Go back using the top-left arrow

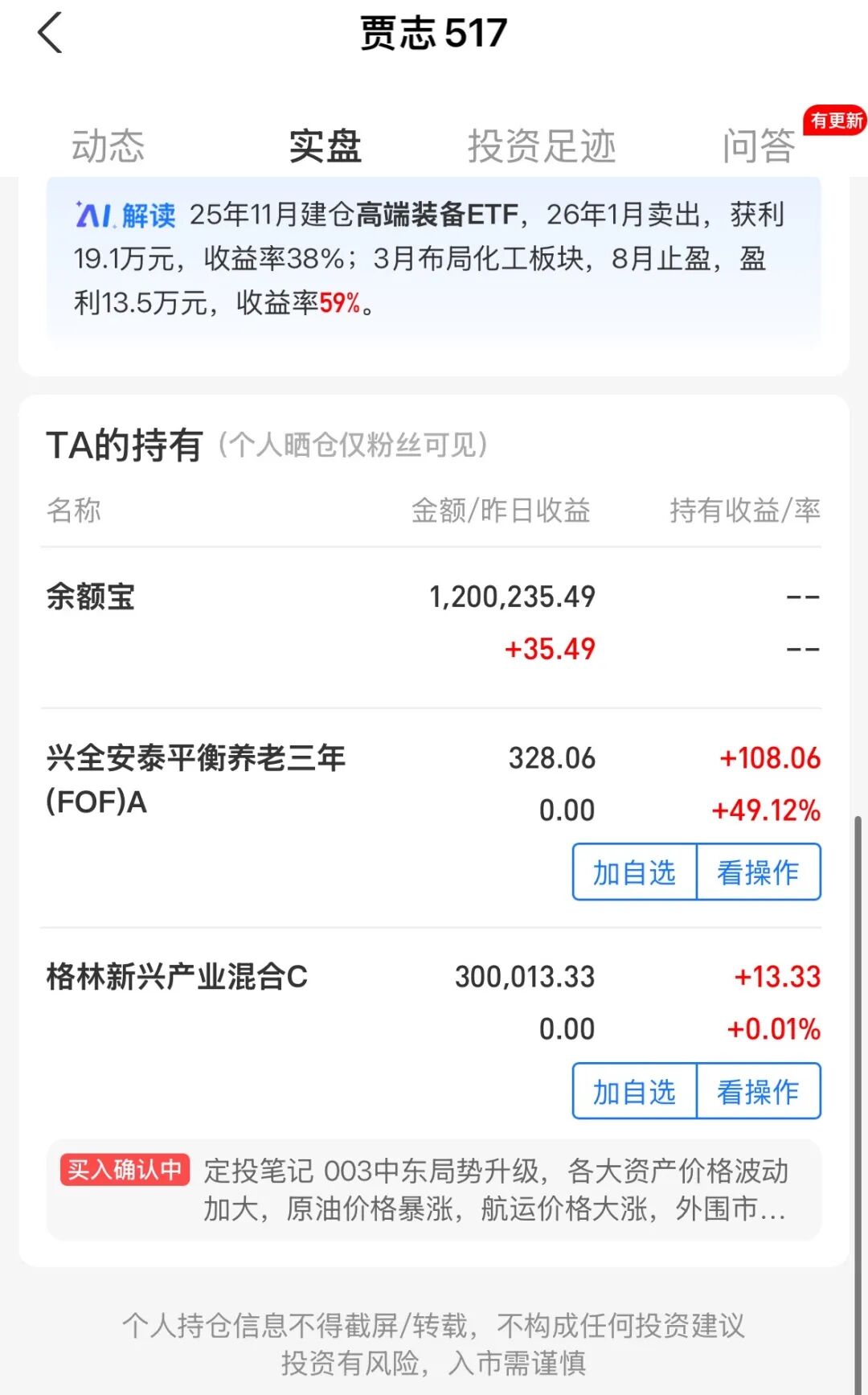(x=50, y=34)
